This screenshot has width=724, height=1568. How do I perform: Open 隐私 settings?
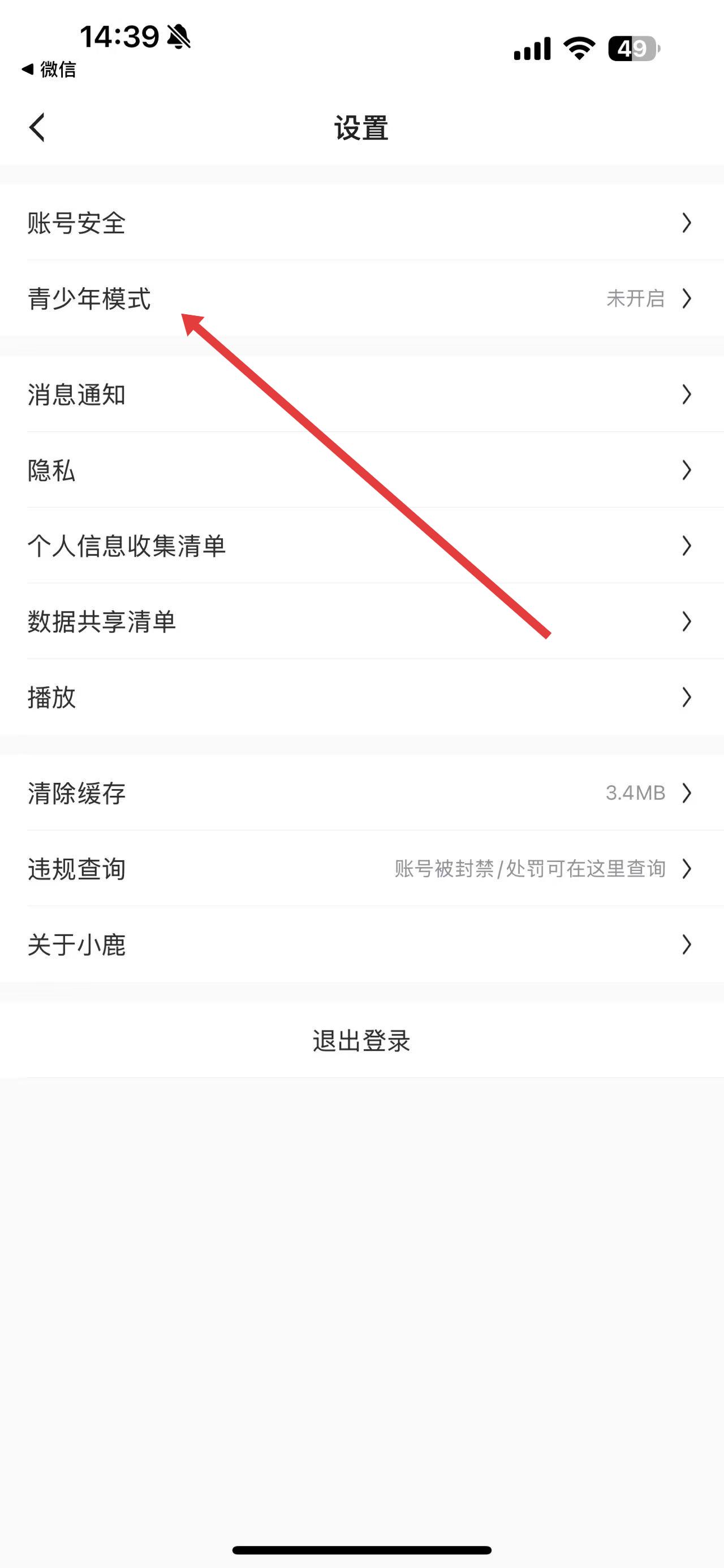pyautogui.click(x=361, y=470)
